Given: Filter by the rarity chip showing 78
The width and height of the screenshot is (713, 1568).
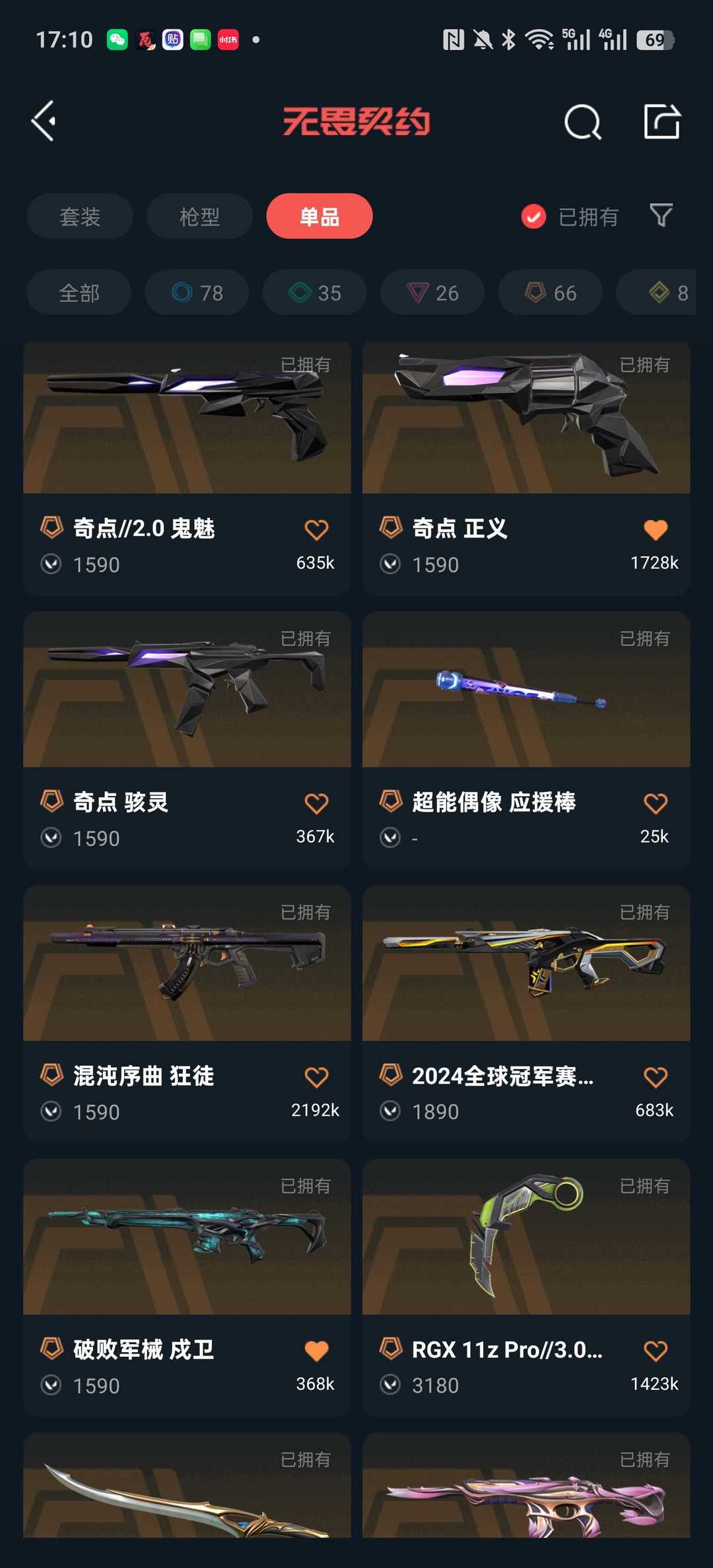Looking at the screenshot, I should coord(197,292).
